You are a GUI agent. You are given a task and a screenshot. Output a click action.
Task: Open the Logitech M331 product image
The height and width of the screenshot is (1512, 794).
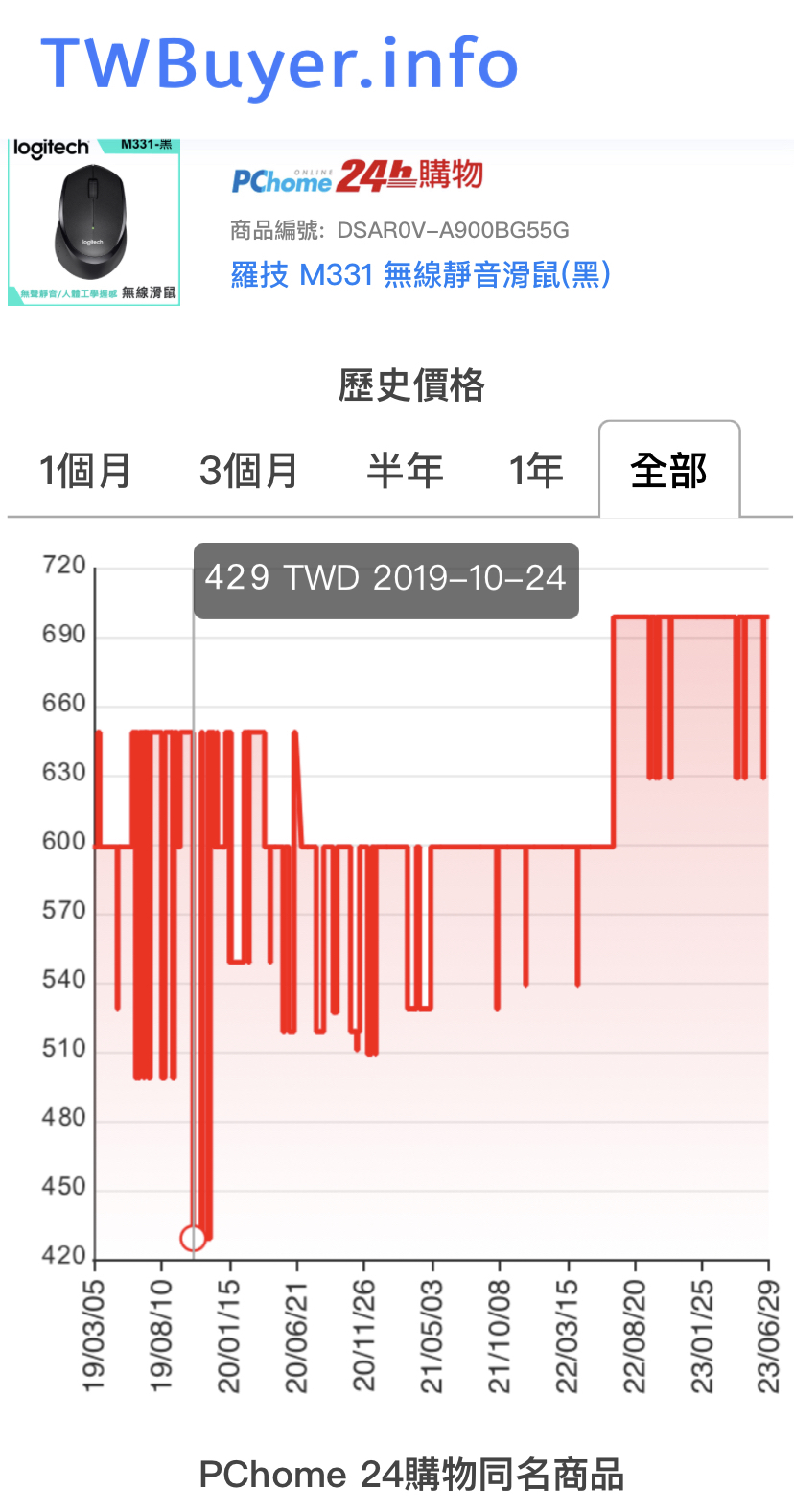[94, 222]
